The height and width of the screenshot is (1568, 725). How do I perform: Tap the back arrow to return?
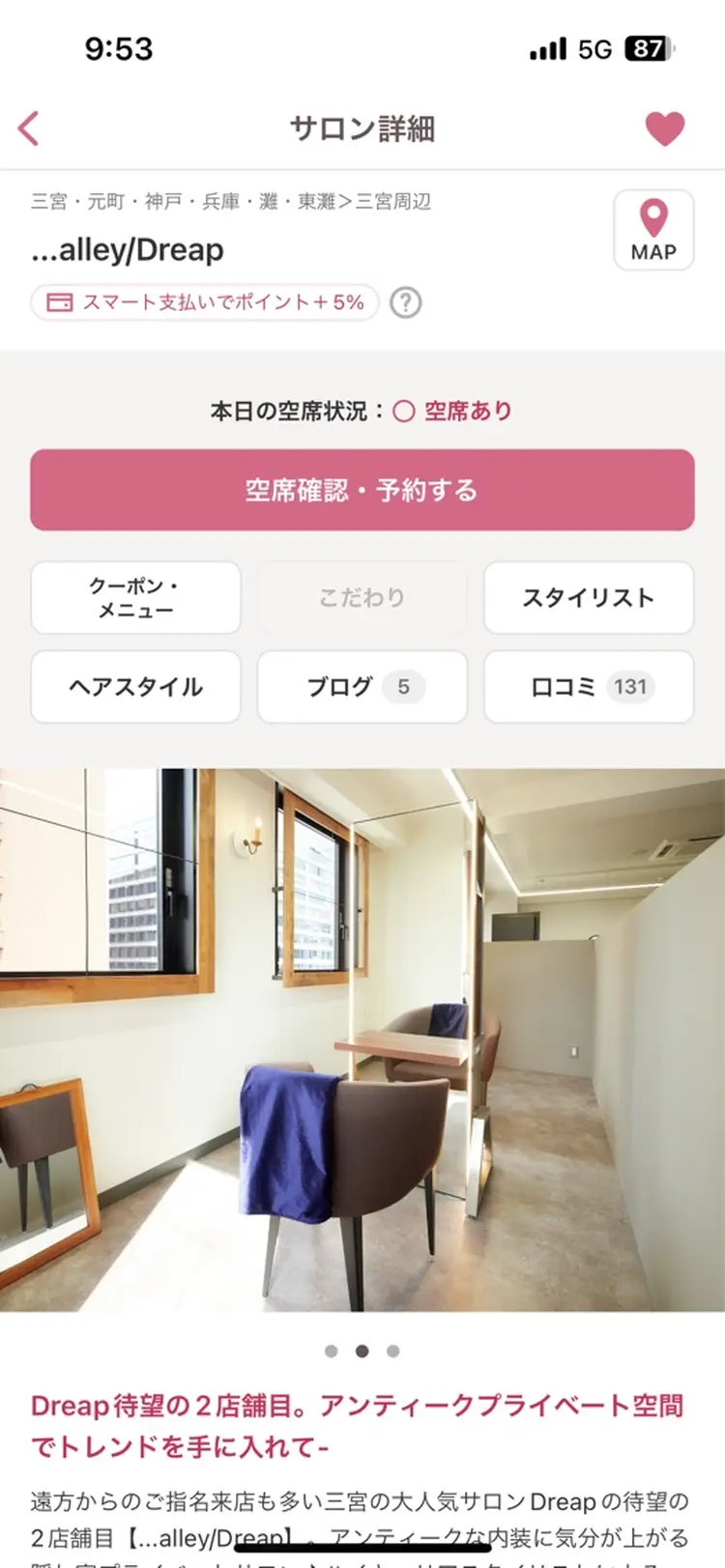pyautogui.click(x=28, y=128)
